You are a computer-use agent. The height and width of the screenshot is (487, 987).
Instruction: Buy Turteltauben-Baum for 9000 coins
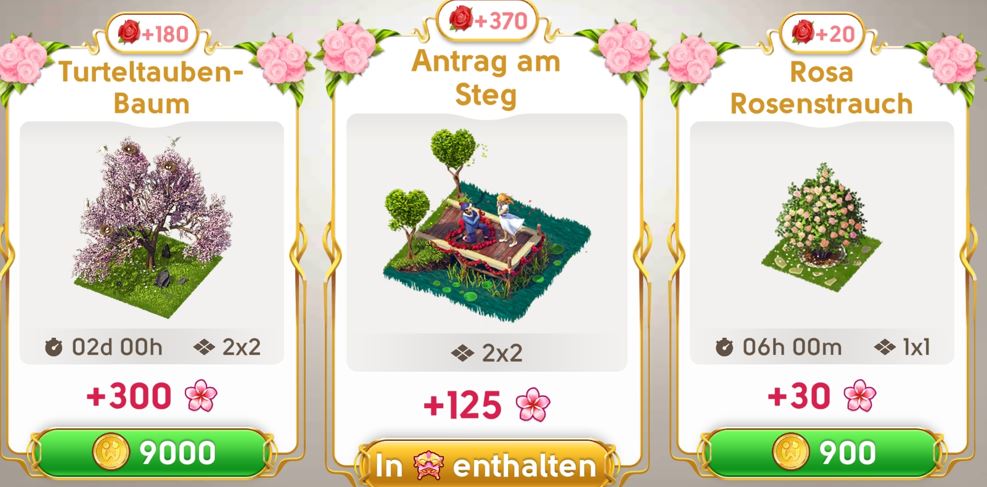(152, 453)
